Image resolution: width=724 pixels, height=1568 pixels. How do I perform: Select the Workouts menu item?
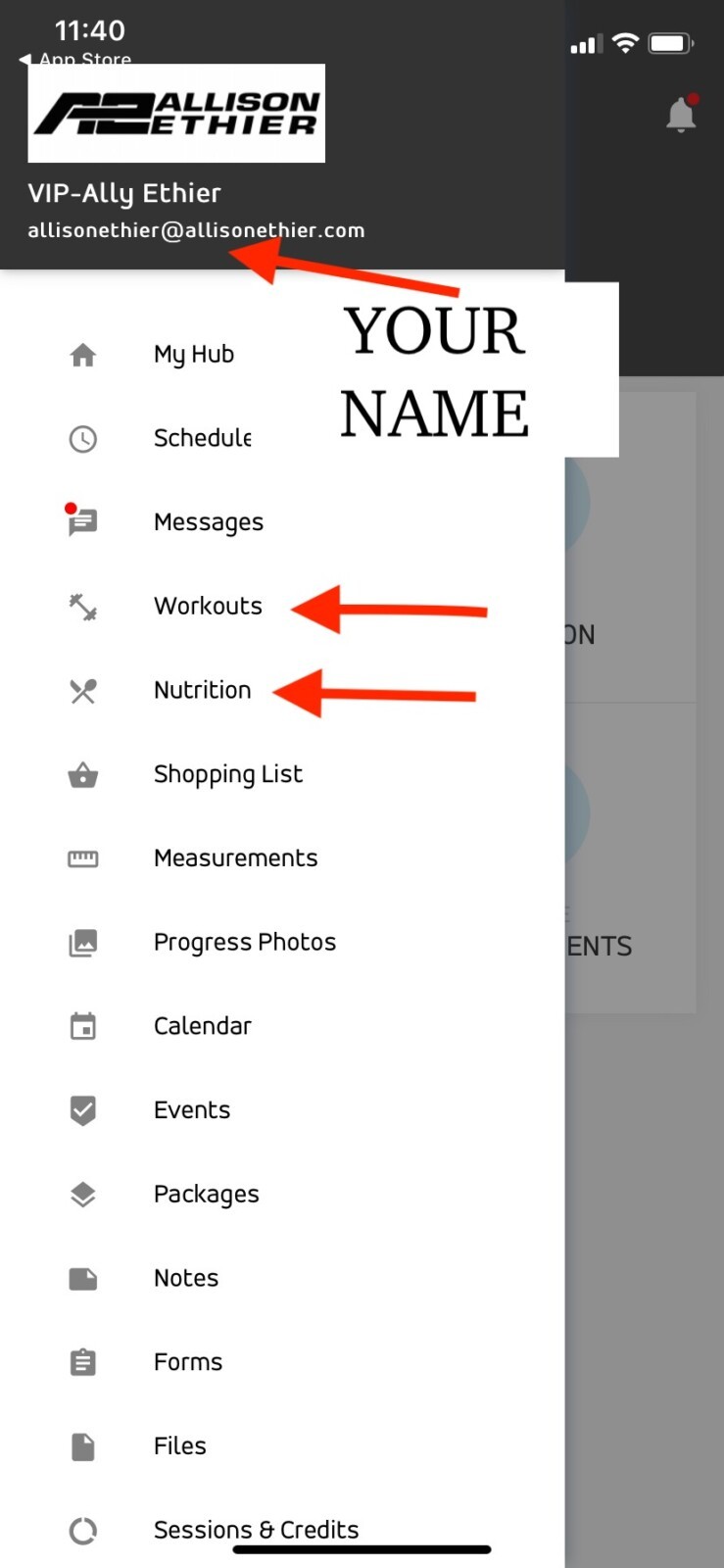coord(282,607)
